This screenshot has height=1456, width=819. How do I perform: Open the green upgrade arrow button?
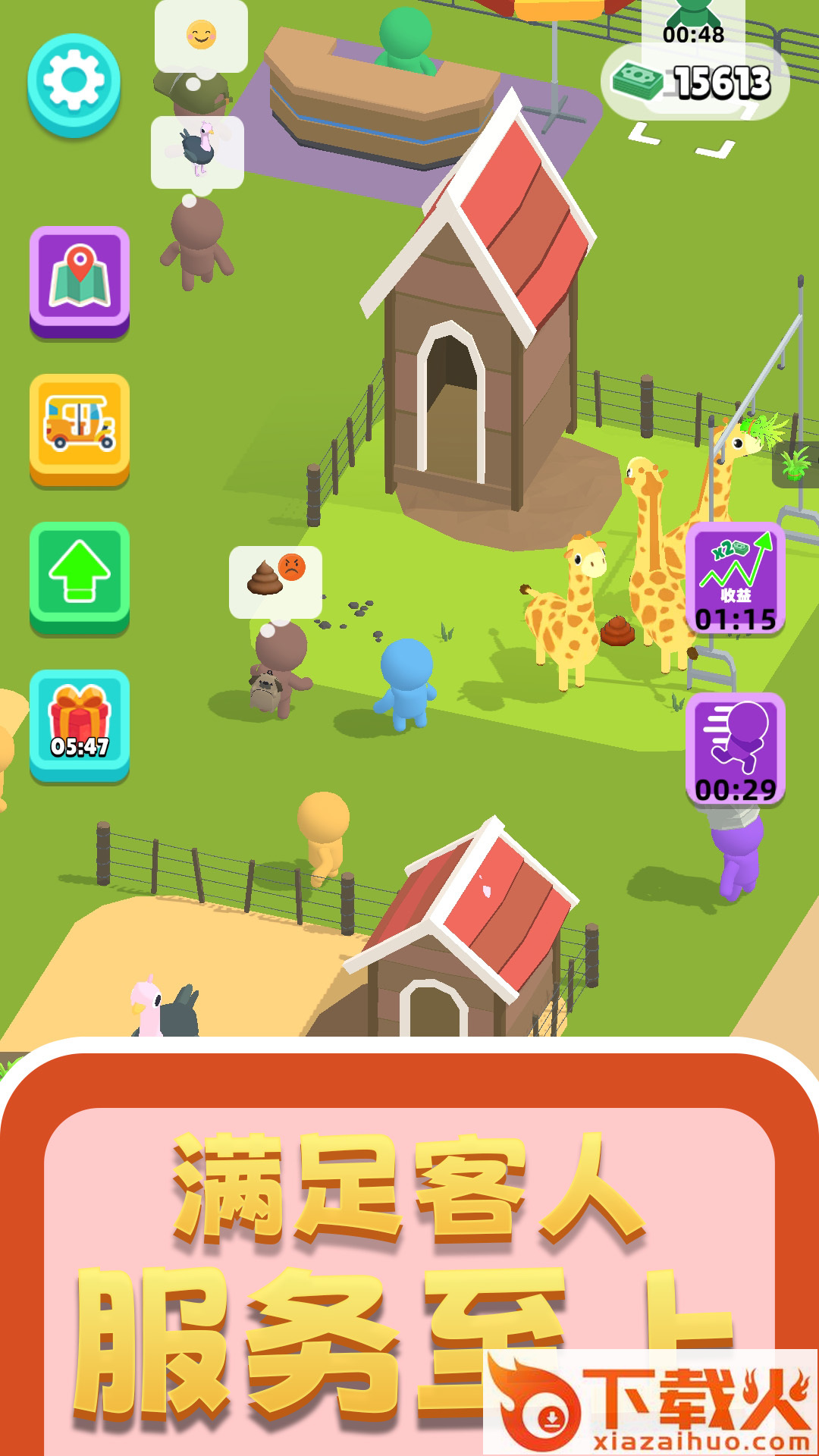click(80, 577)
